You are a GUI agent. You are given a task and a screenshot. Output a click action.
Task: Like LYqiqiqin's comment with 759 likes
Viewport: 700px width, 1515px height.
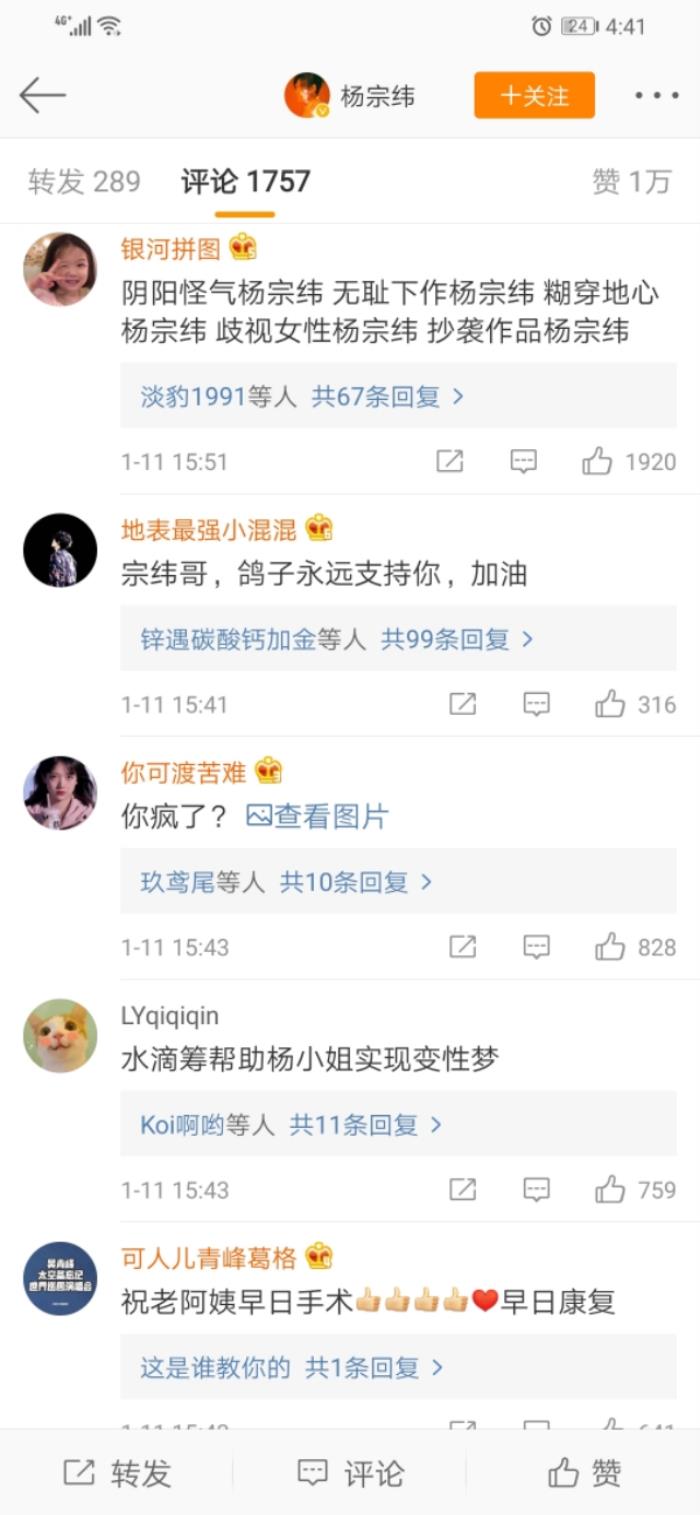click(x=610, y=1190)
